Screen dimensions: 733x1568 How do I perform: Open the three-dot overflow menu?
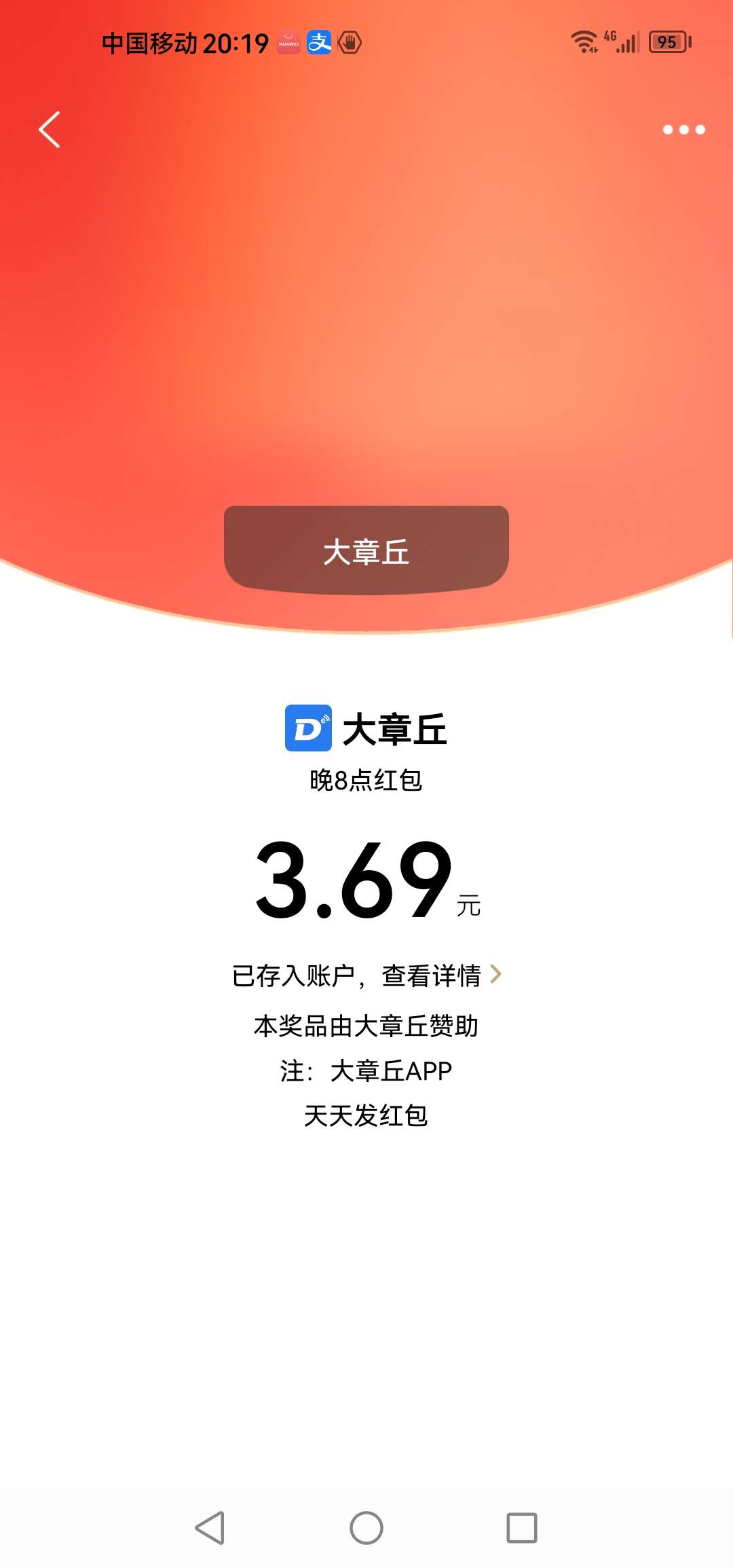[683, 130]
